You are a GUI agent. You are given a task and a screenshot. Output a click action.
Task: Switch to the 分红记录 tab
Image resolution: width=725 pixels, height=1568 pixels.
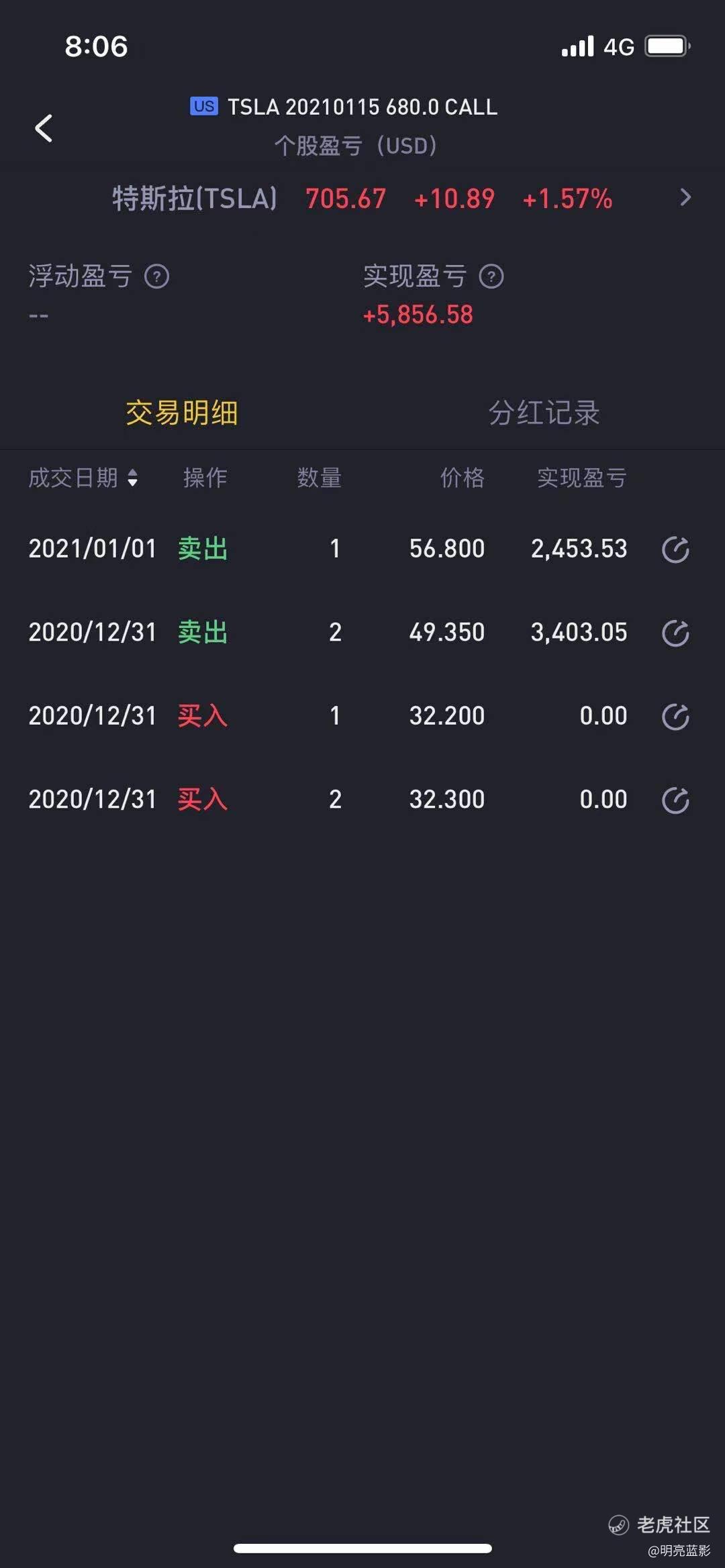click(x=544, y=413)
